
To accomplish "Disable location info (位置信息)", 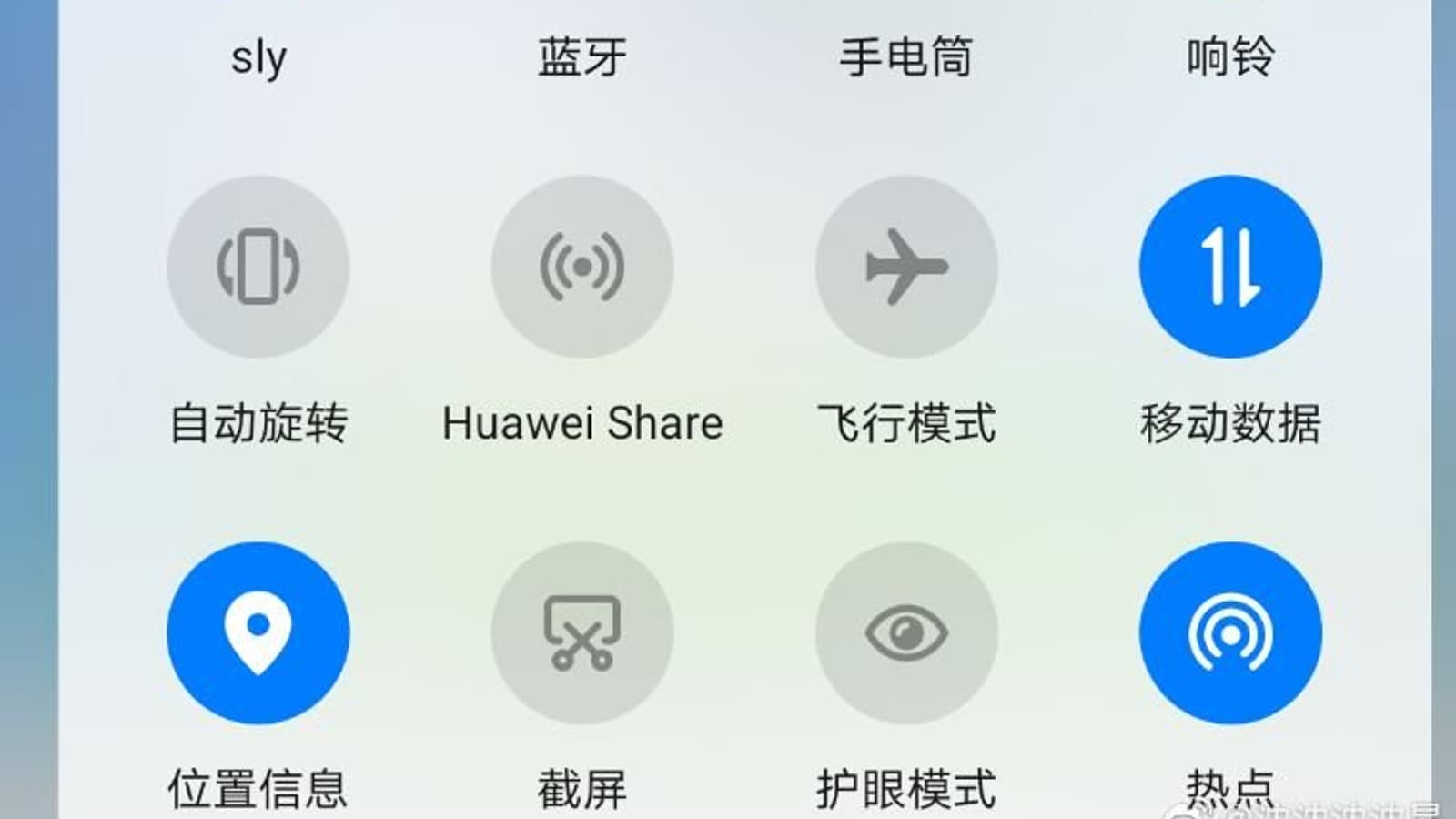I will tap(258, 633).
